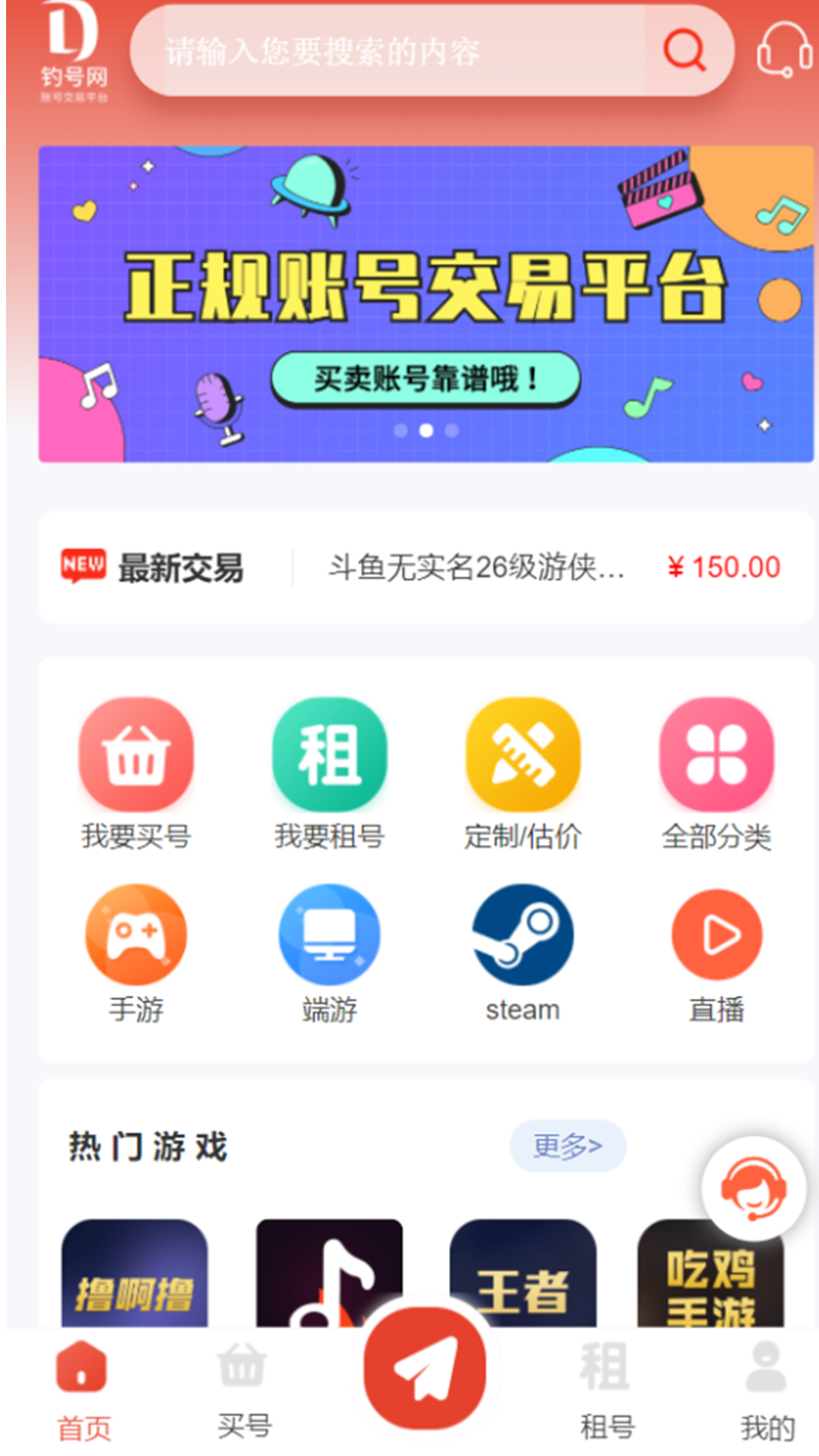Tap the search input field

(394, 52)
